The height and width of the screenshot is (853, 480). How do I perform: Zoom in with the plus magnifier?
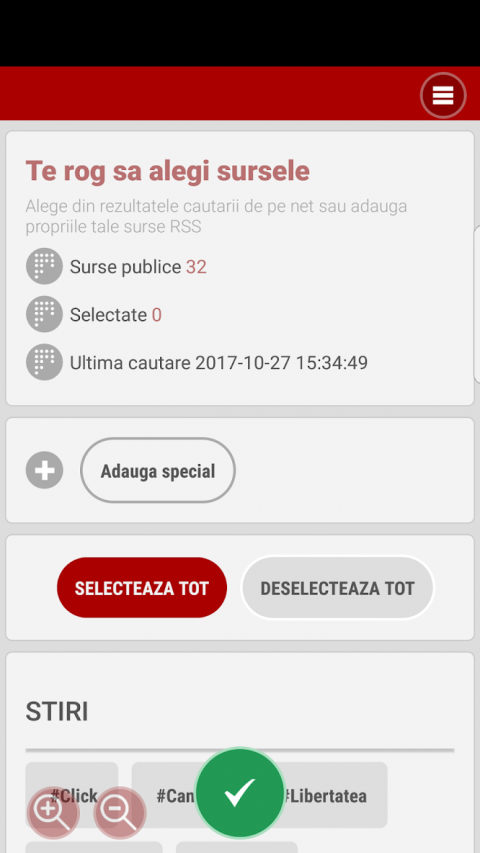[x=53, y=813]
